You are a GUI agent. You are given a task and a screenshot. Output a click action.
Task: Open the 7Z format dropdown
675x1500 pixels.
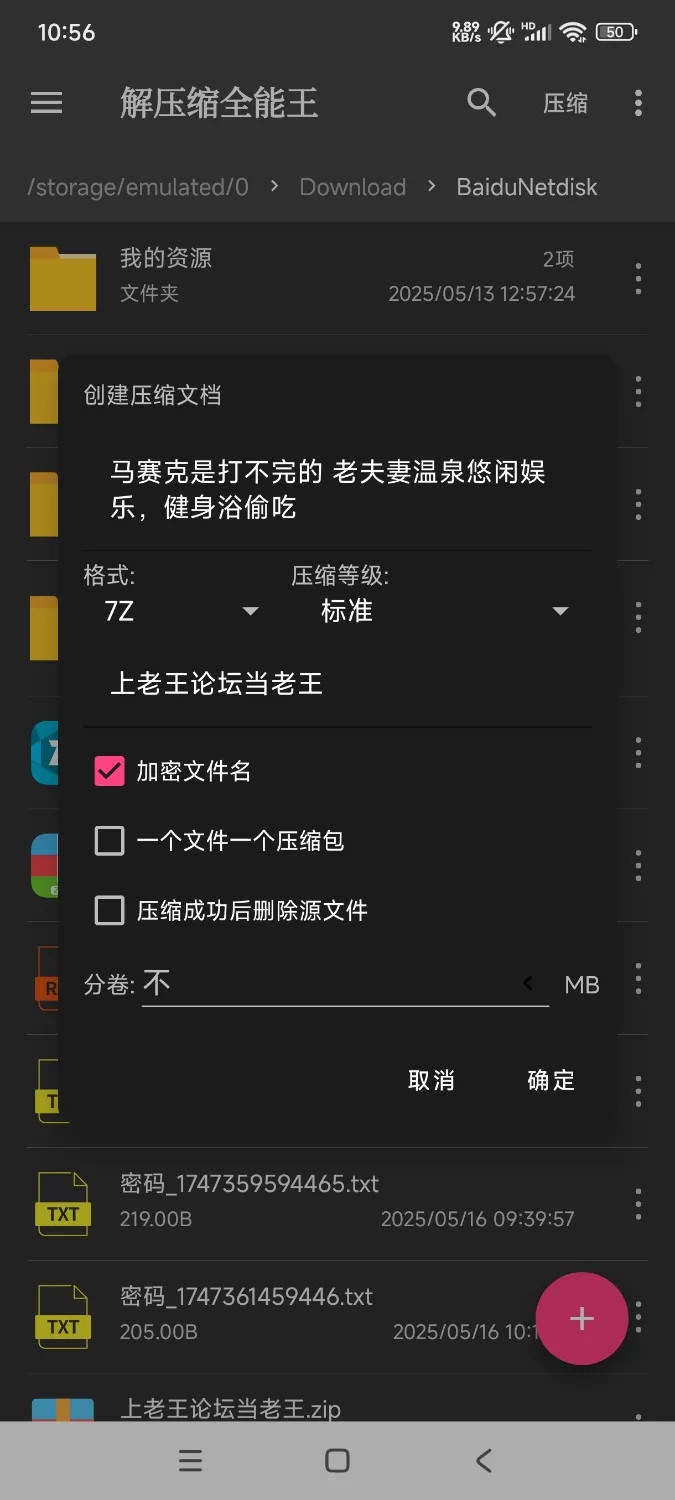[x=177, y=611]
